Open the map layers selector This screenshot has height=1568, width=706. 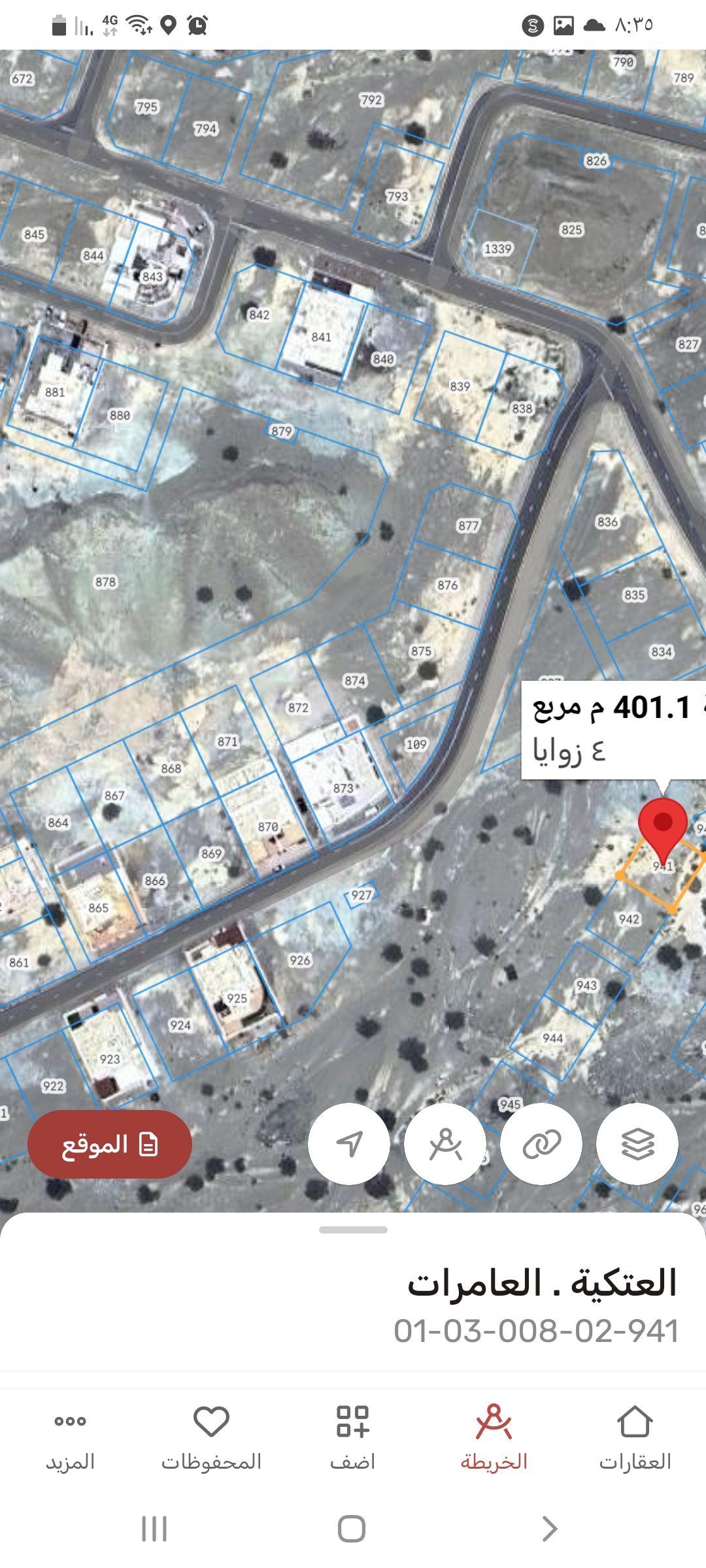click(637, 1144)
